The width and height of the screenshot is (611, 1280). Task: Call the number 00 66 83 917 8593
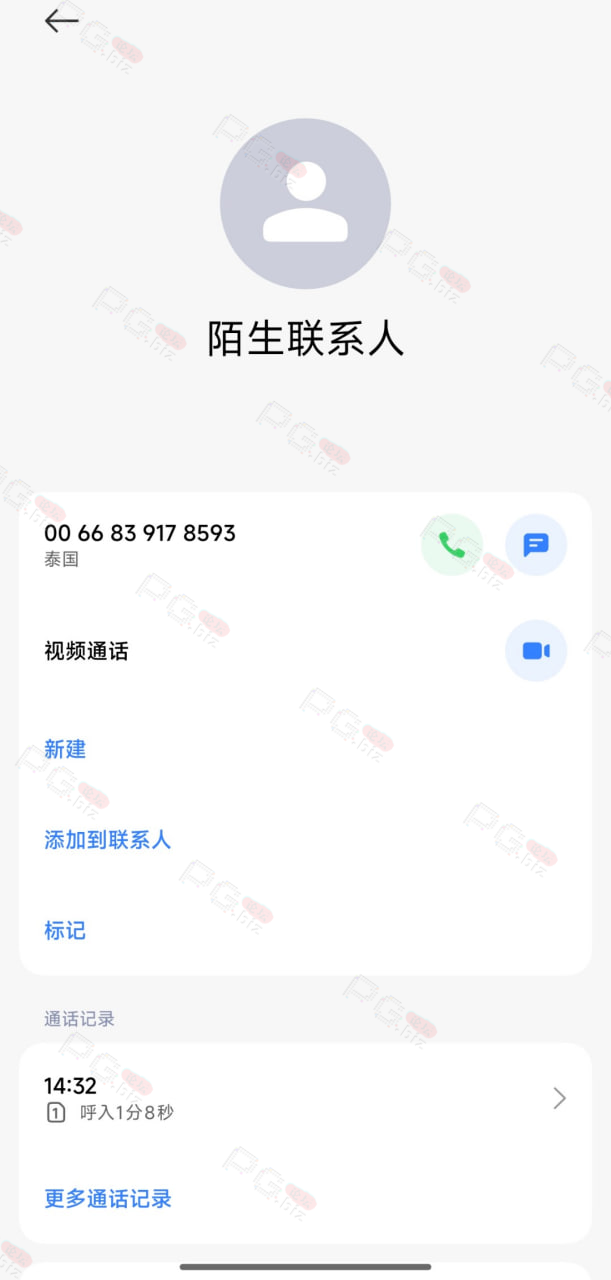tap(452, 545)
